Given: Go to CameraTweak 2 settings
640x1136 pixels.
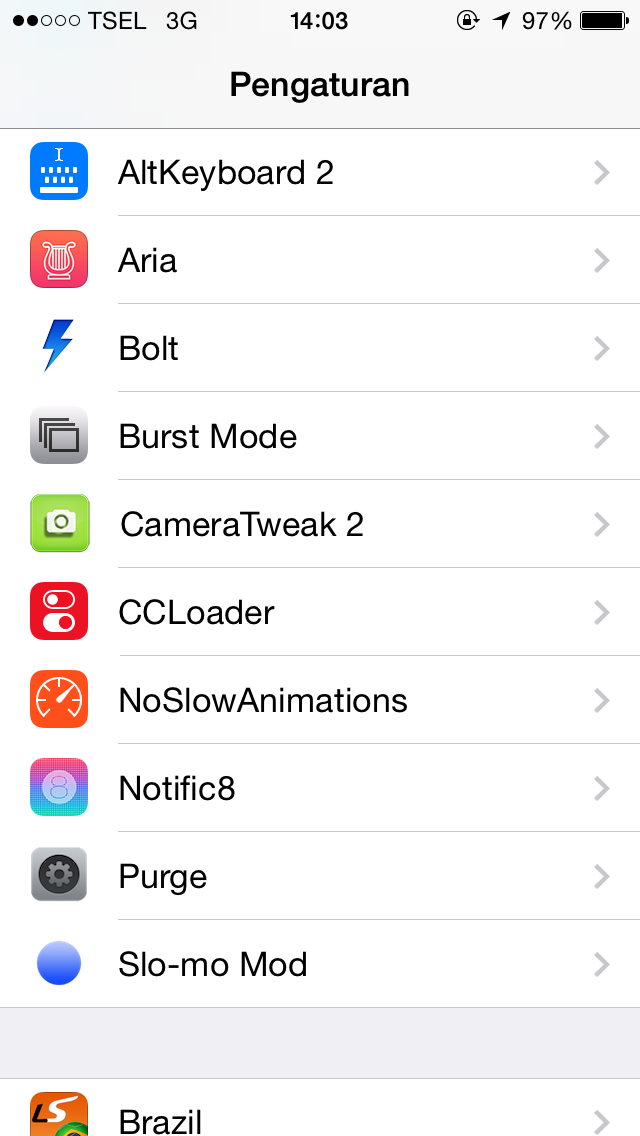Looking at the screenshot, I should (x=320, y=525).
